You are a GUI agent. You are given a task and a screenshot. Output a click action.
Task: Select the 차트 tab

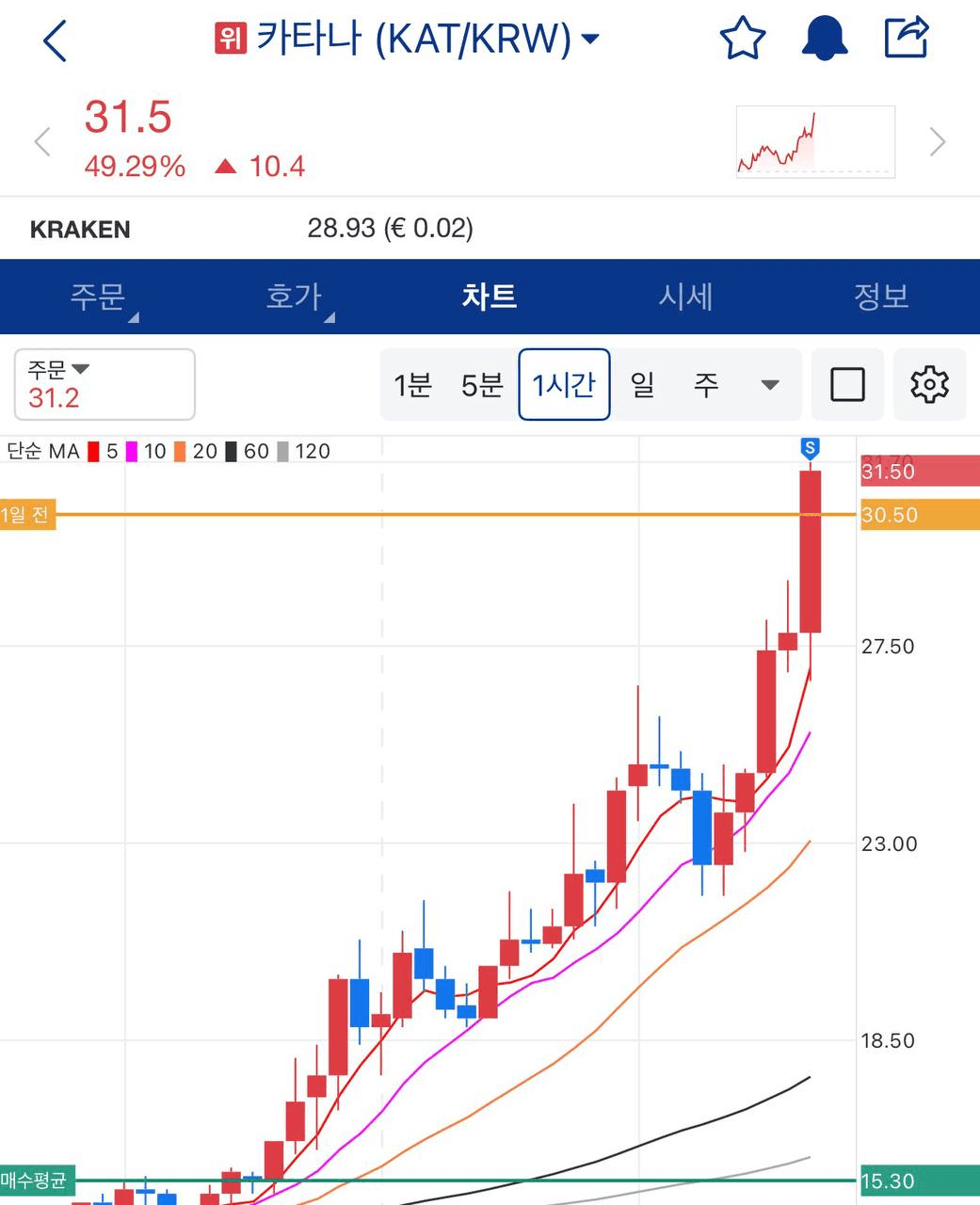[x=490, y=297]
